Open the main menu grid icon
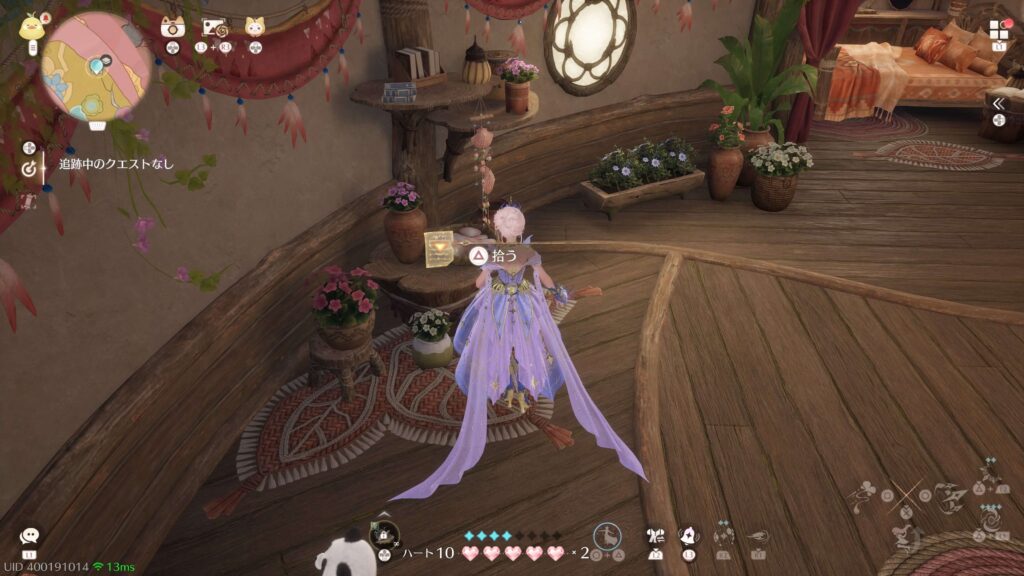 pyautogui.click(x=1000, y=32)
